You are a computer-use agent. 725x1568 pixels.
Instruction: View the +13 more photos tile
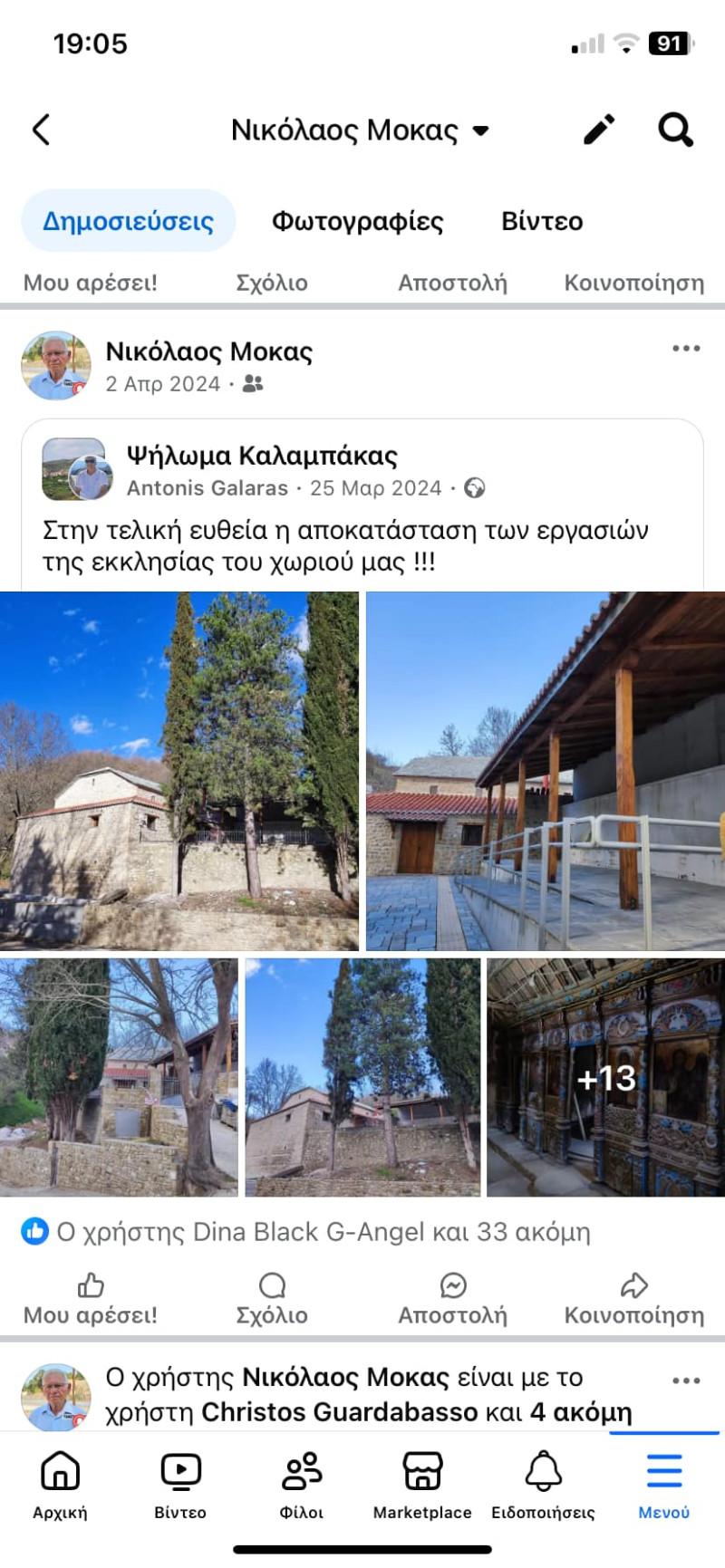click(x=605, y=1077)
